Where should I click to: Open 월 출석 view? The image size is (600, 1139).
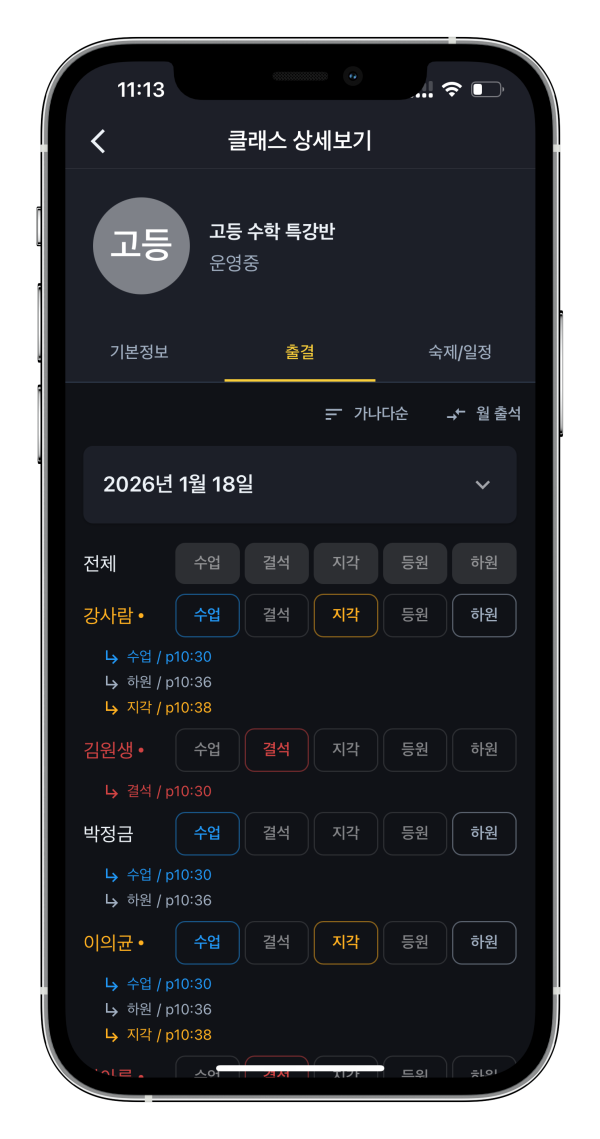point(484,414)
